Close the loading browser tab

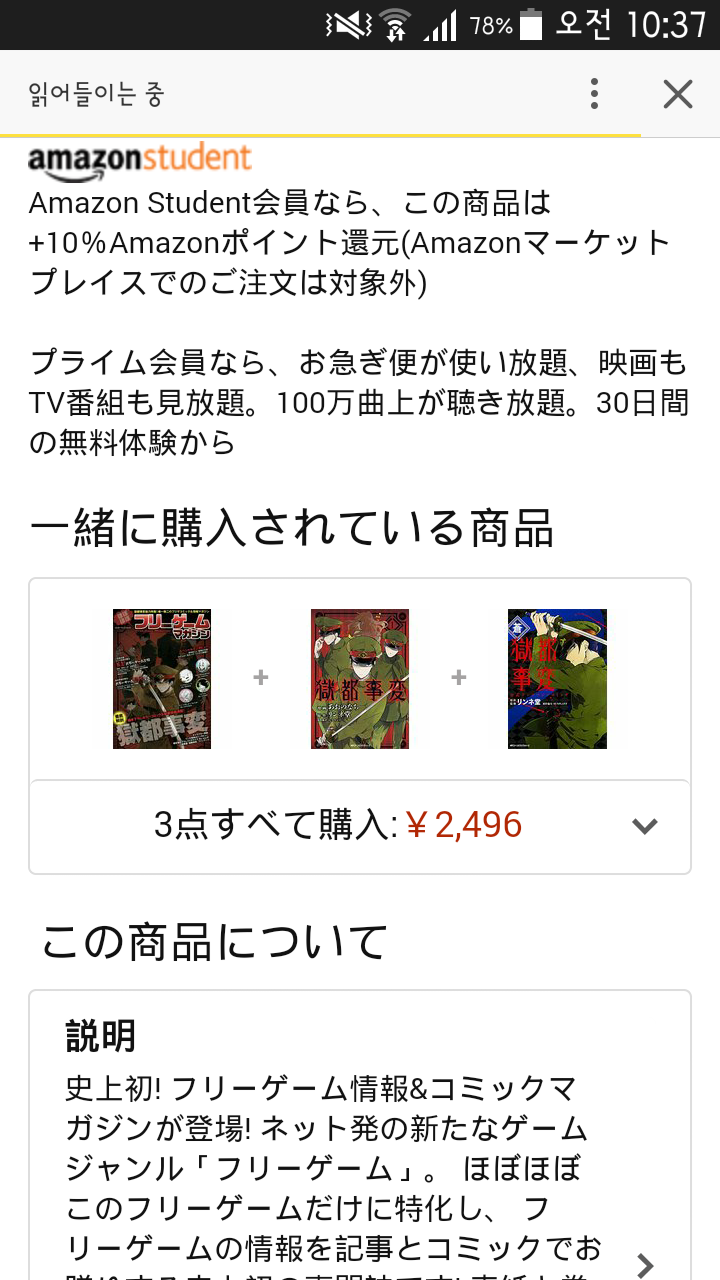click(x=678, y=94)
